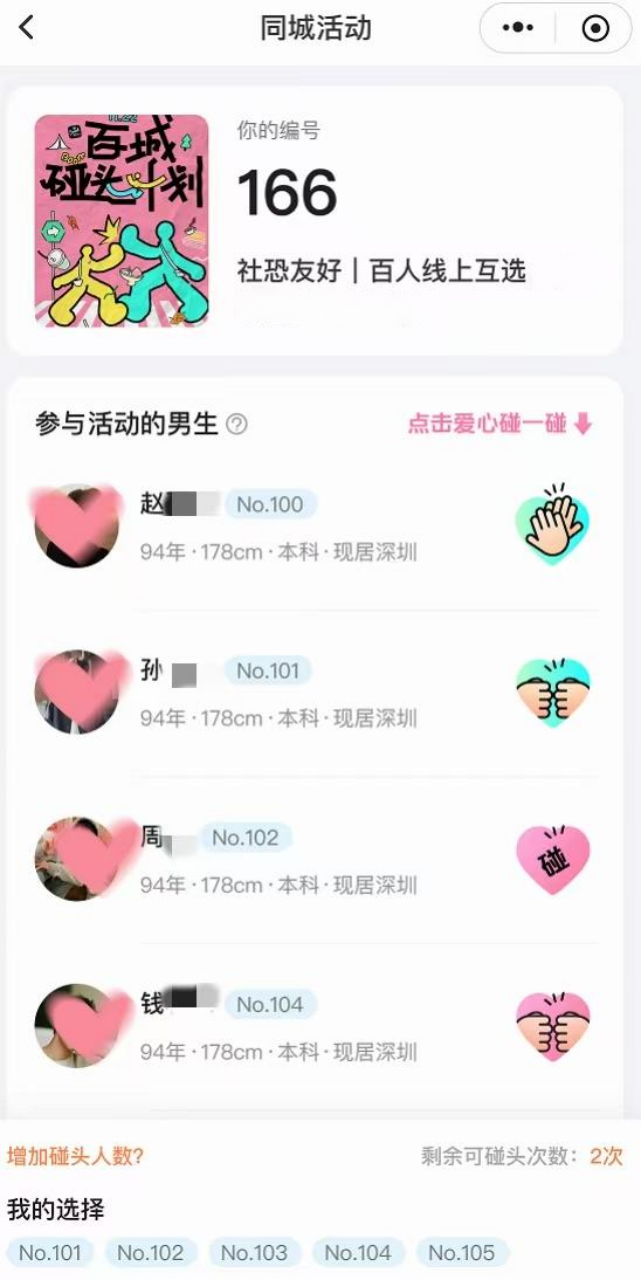This screenshot has width=641, height=1280.
Task: Tap the heart icon for No.101
Action: pyautogui.click(x=553, y=692)
